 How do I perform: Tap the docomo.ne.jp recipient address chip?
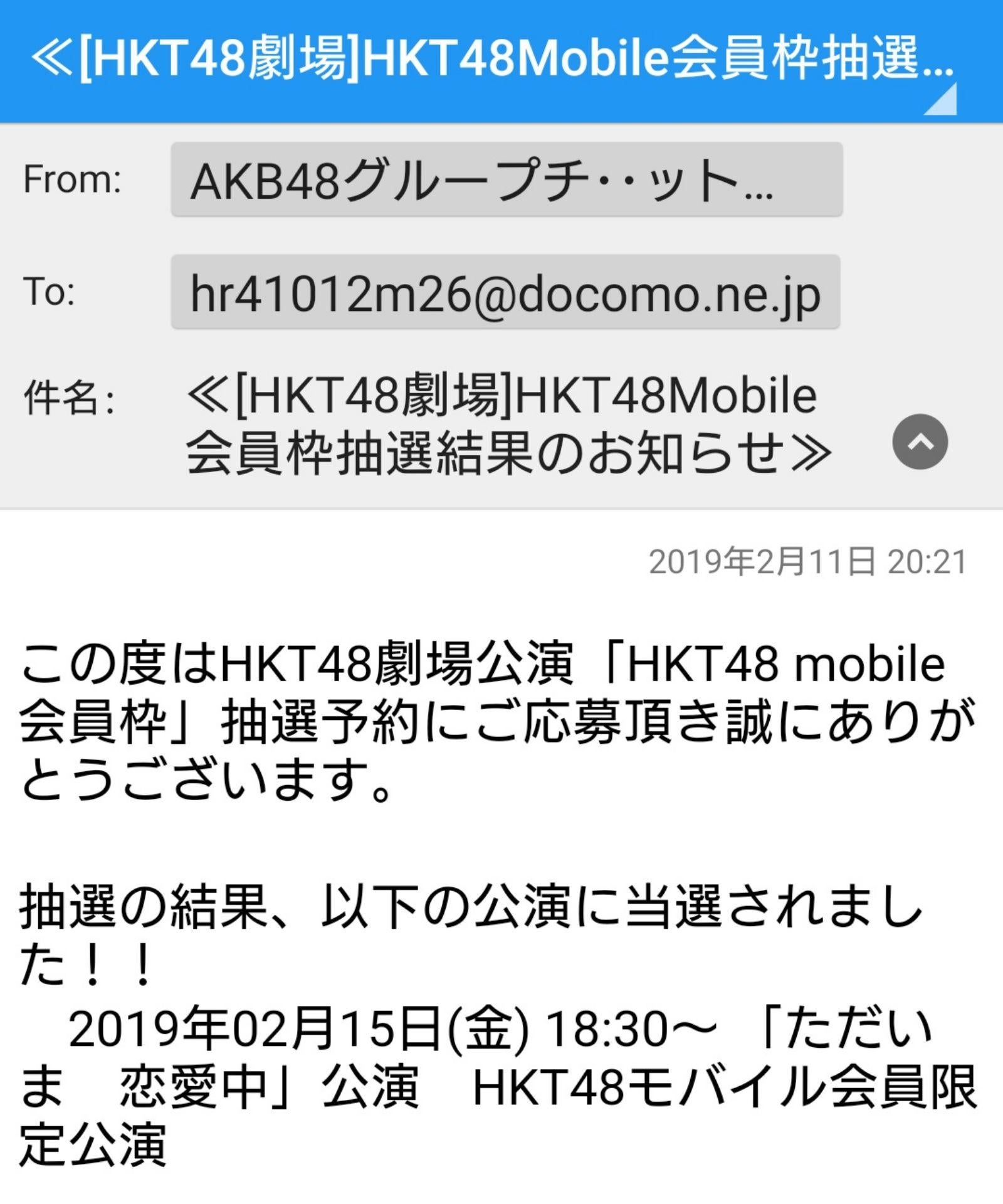(505, 292)
